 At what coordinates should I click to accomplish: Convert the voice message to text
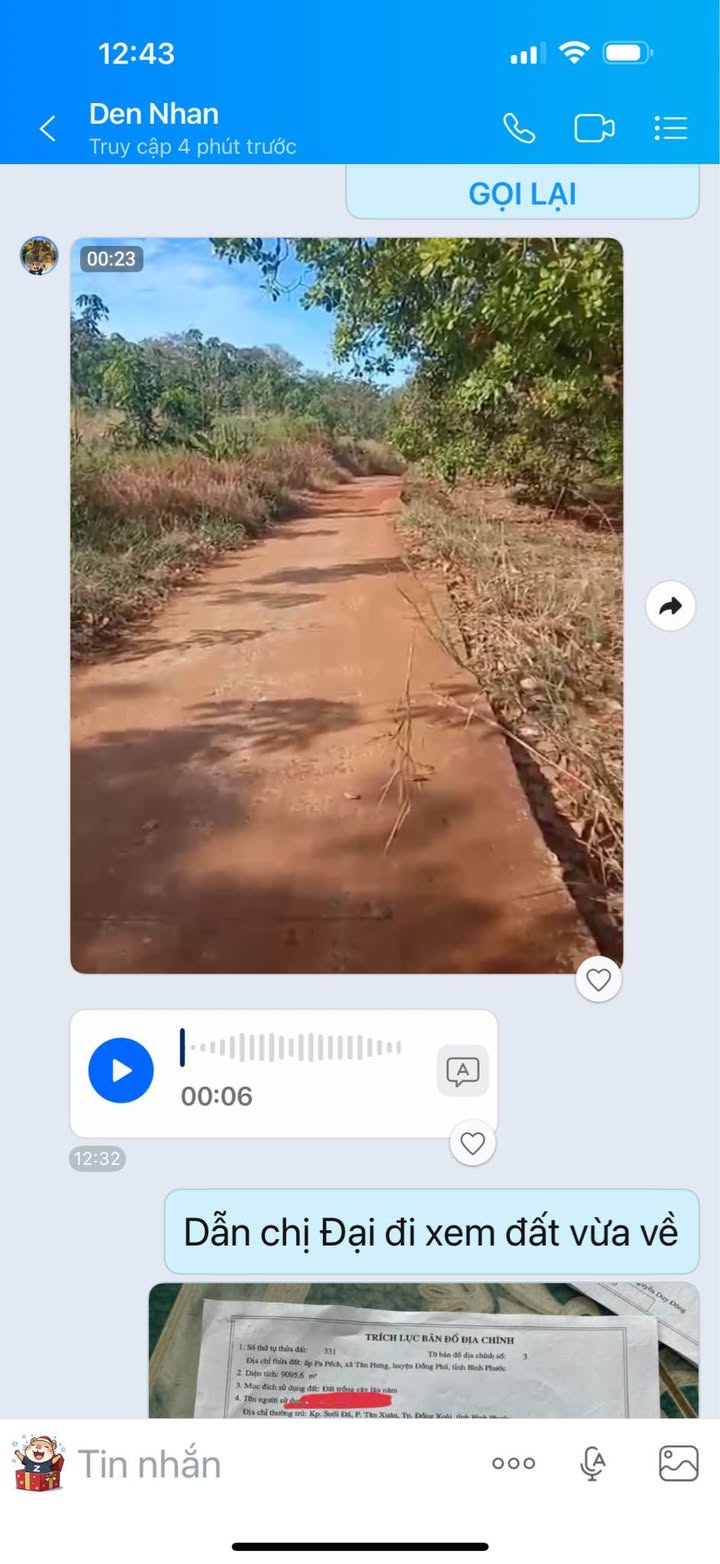pos(462,1071)
